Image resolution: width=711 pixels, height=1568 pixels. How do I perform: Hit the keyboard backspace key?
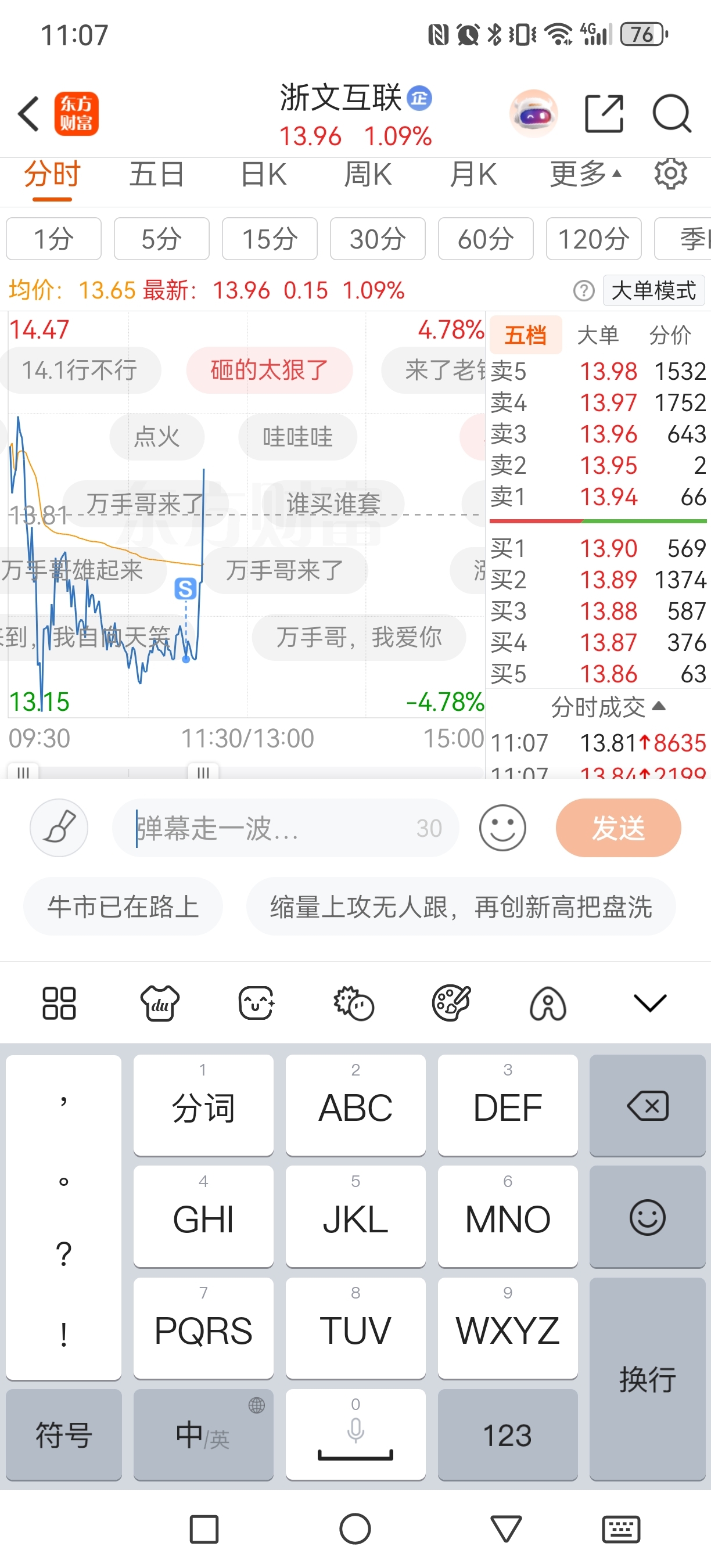pos(647,1106)
